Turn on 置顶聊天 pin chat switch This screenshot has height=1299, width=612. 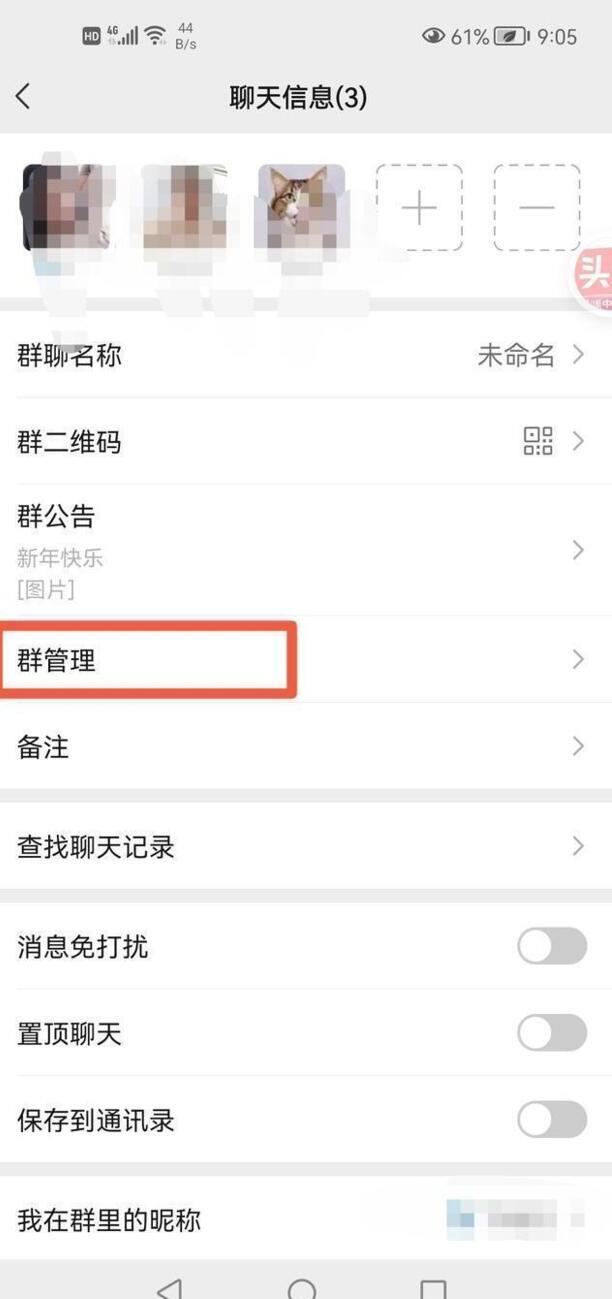pos(551,1033)
